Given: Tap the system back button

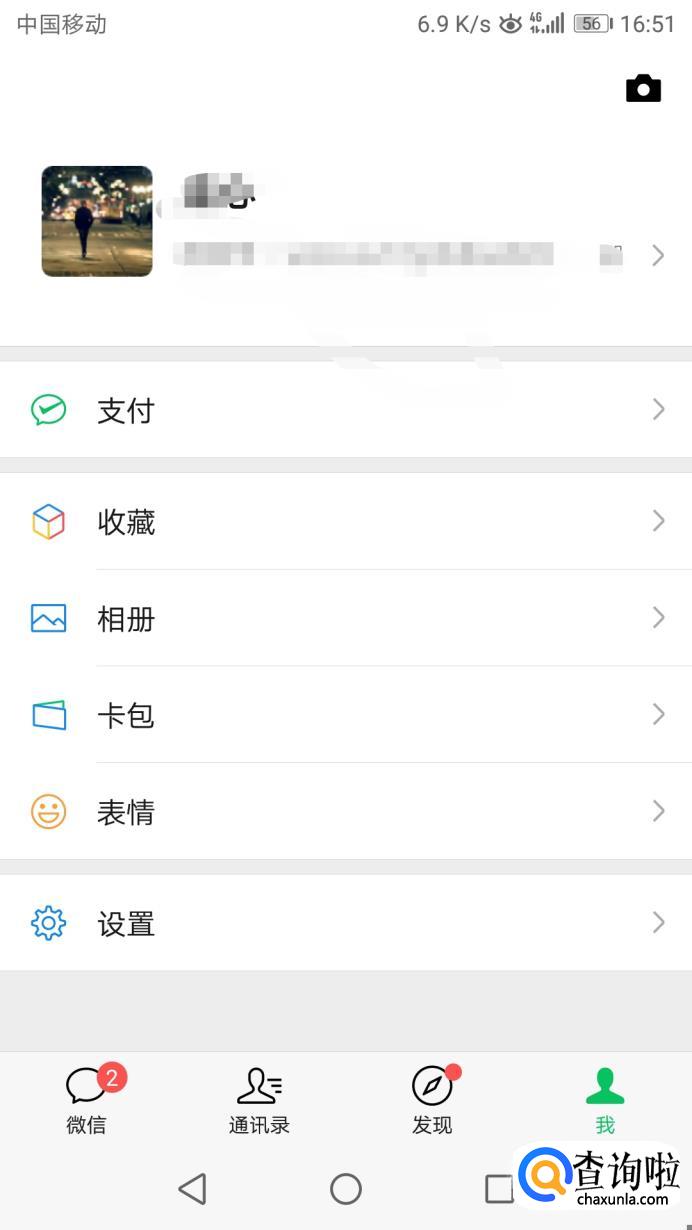Looking at the screenshot, I should click(192, 1189).
